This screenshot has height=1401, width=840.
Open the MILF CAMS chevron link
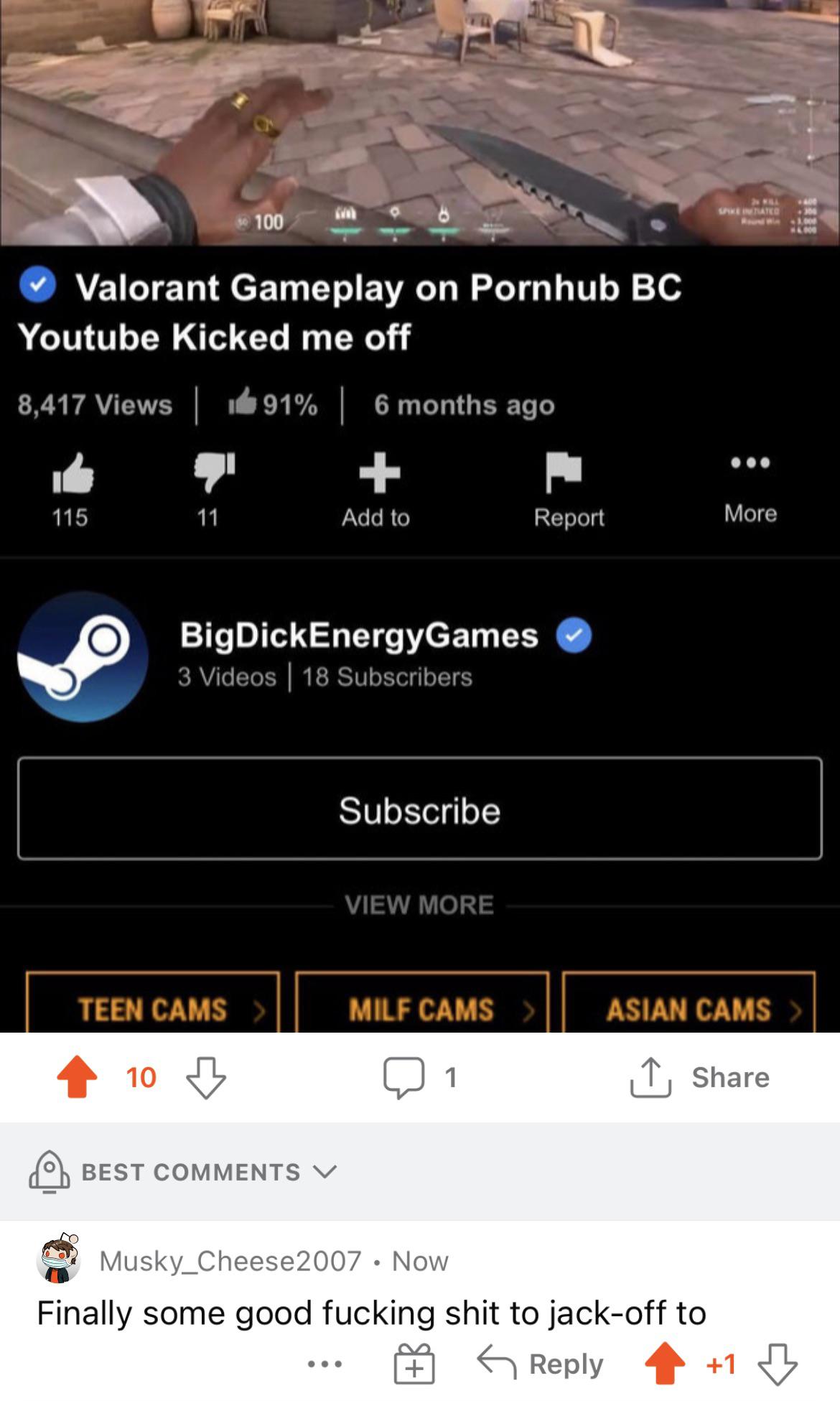tap(420, 1008)
